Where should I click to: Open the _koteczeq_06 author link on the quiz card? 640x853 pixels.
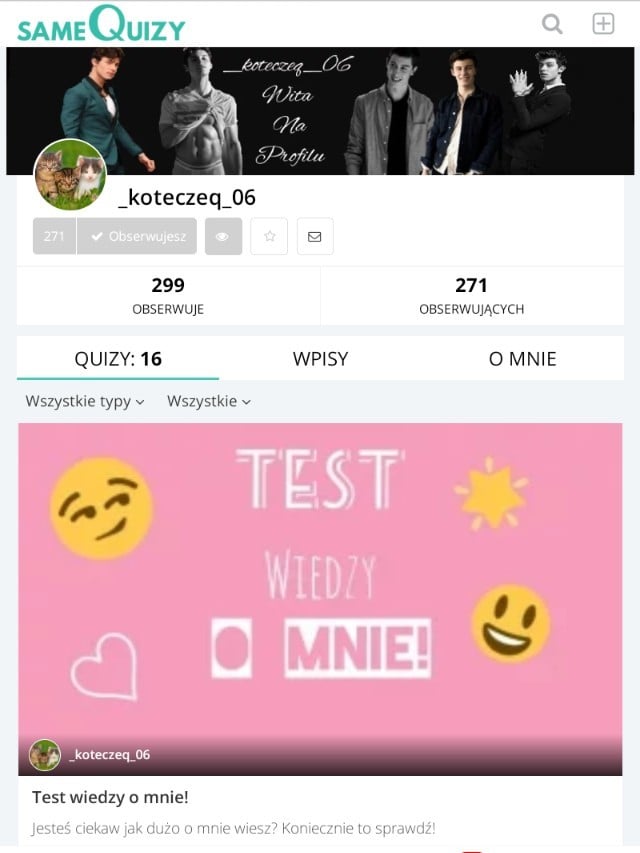tap(109, 755)
